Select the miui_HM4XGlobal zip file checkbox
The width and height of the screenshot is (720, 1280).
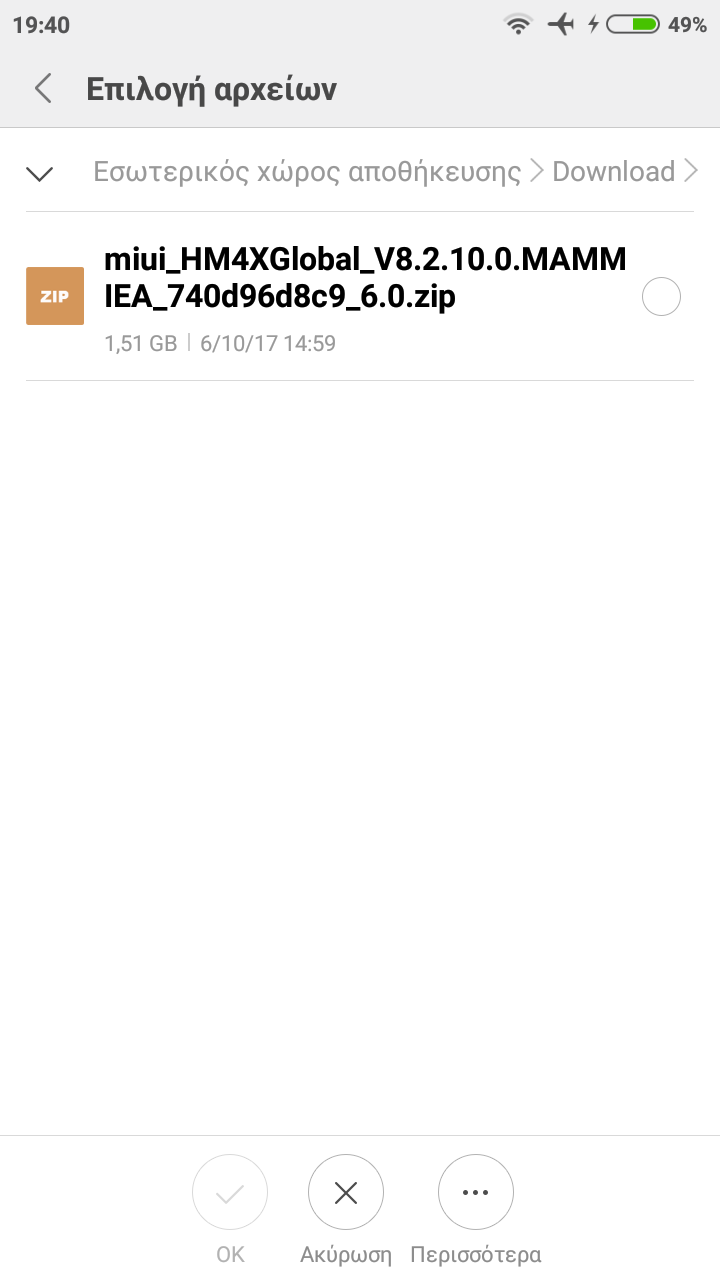(x=661, y=297)
